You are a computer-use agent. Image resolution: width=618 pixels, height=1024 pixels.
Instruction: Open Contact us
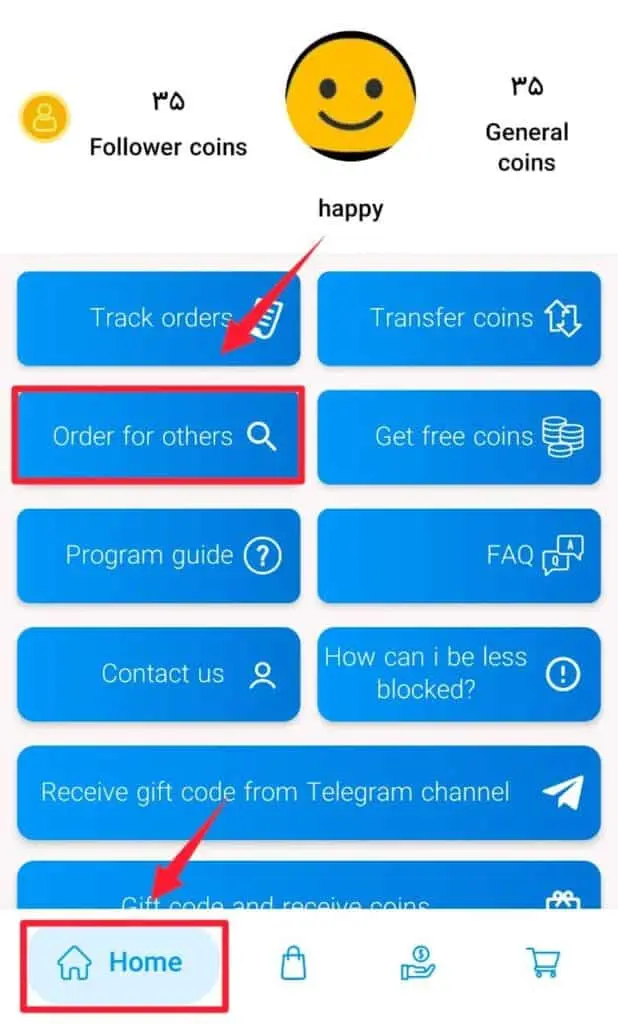coord(158,674)
